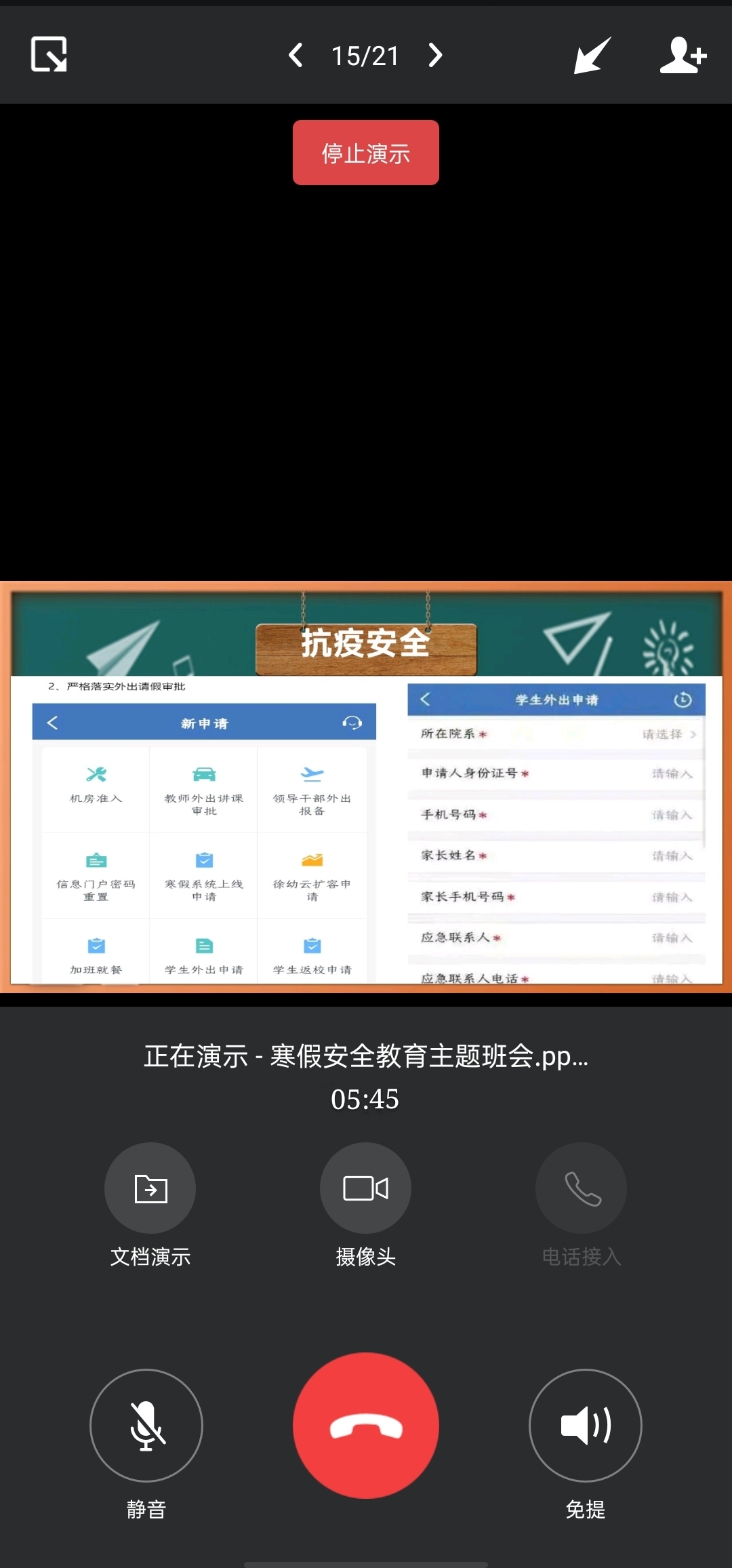Tap the 停止演示 button
This screenshot has height=1568, width=732.
tap(366, 153)
